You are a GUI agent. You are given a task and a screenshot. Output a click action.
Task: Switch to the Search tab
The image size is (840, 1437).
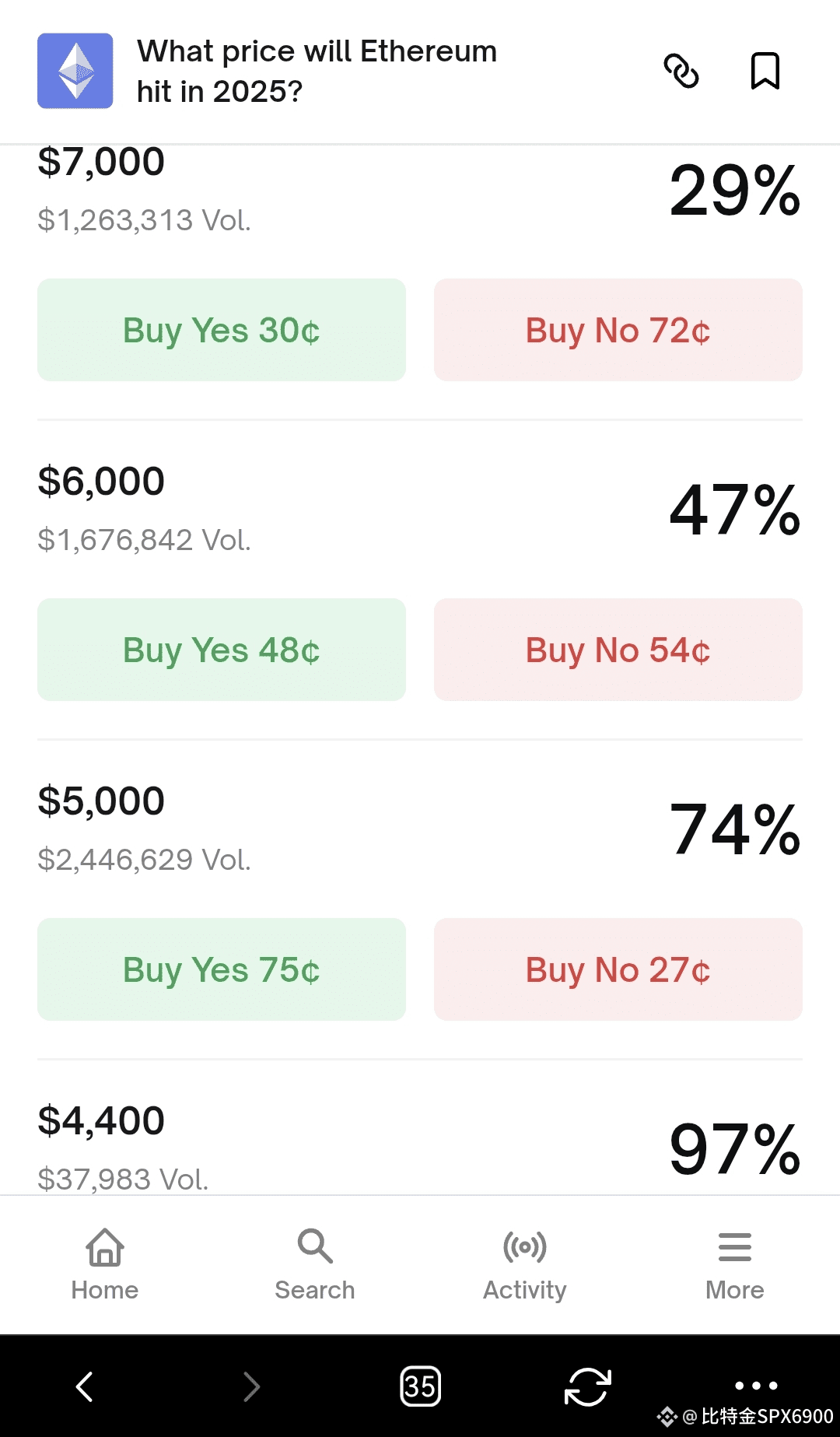[x=315, y=1264]
